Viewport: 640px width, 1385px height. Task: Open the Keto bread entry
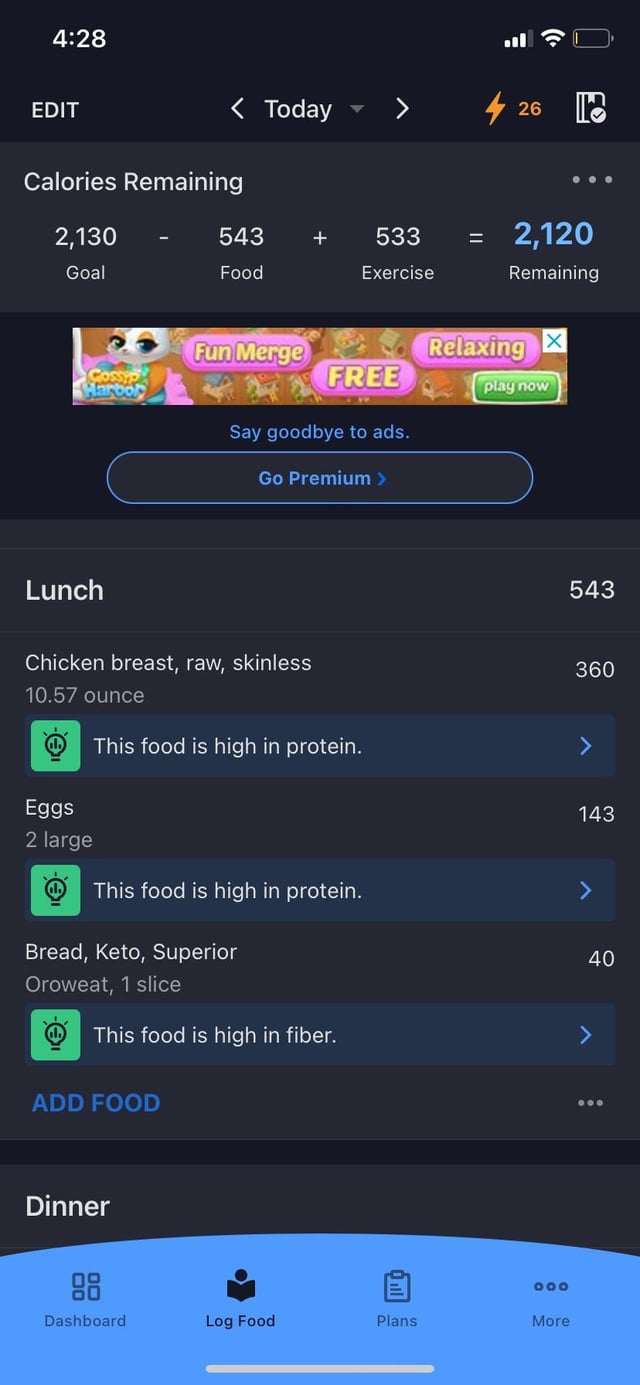320,967
